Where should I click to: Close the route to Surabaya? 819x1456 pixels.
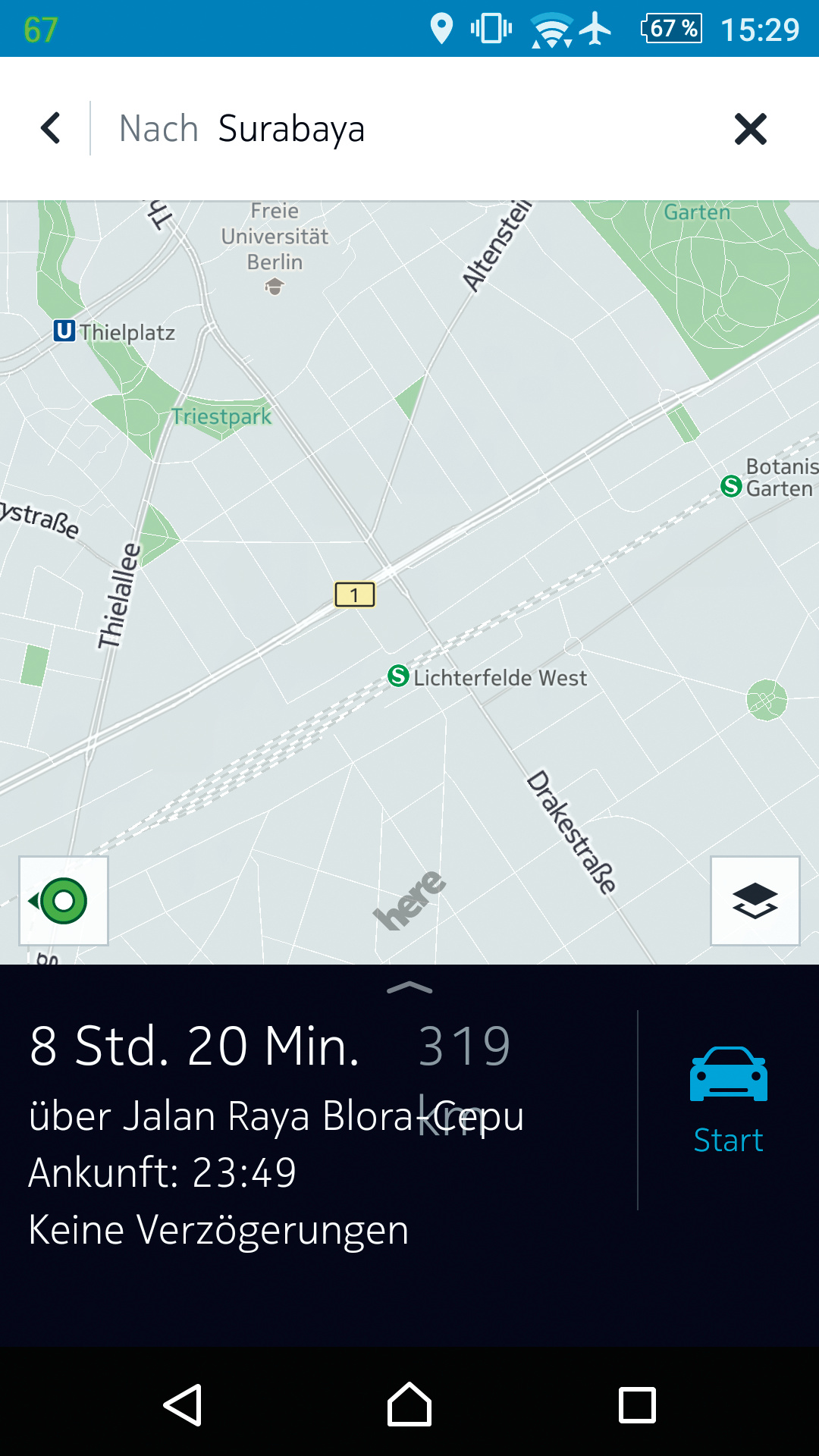pyautogui.click(x=750, y=129)
